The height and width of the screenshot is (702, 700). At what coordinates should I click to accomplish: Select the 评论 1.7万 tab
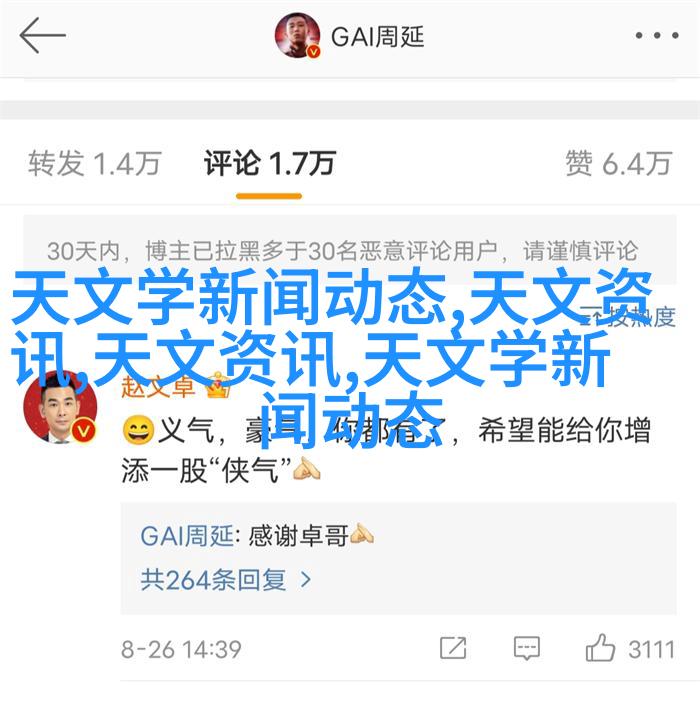pyautogui.click(x=269, y=163)
